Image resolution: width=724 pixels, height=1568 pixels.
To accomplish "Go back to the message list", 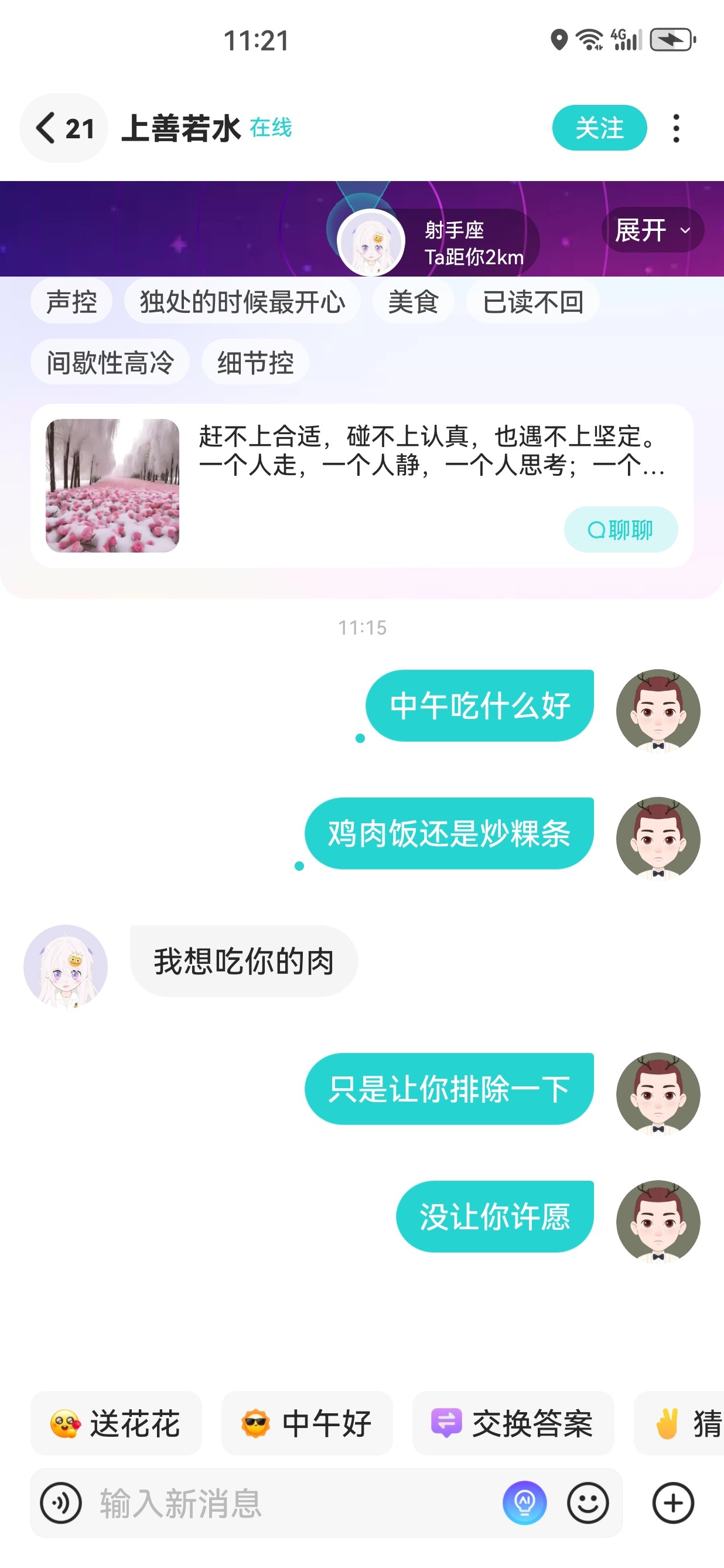I will (x=63, y=128).
